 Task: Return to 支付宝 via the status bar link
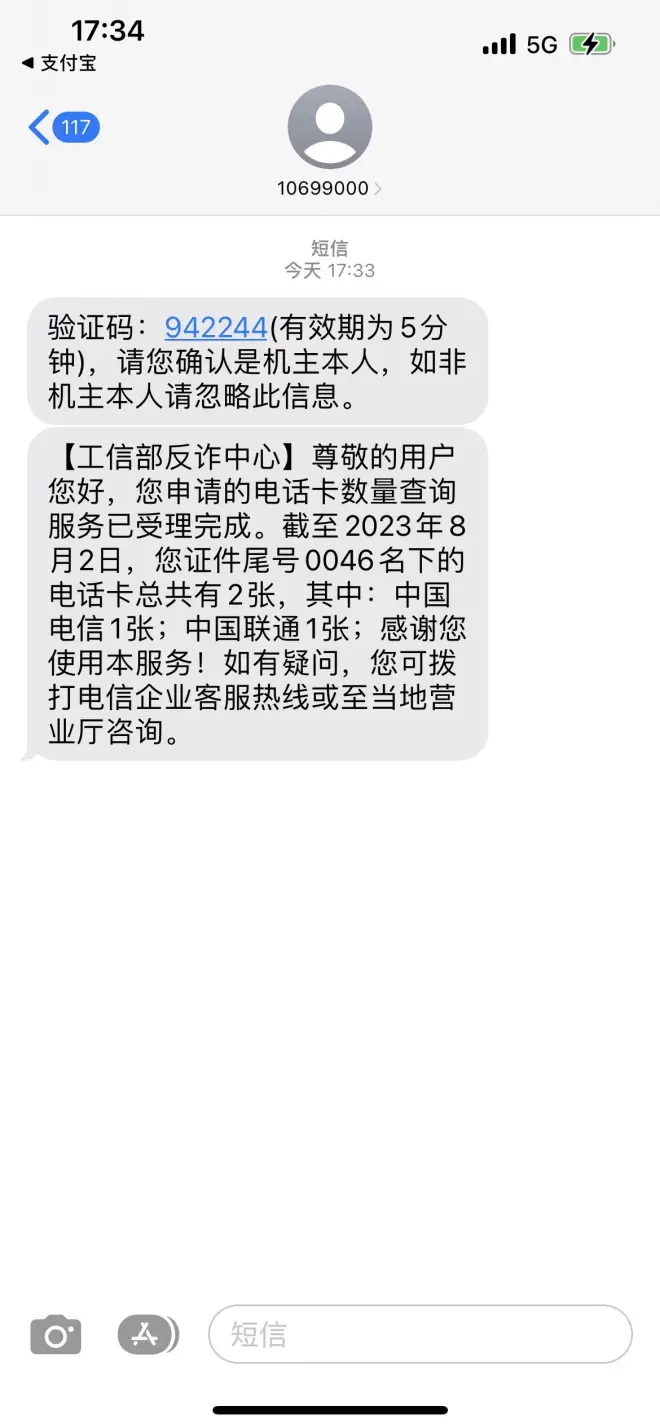pyautogui.click(x=60, y=63)
